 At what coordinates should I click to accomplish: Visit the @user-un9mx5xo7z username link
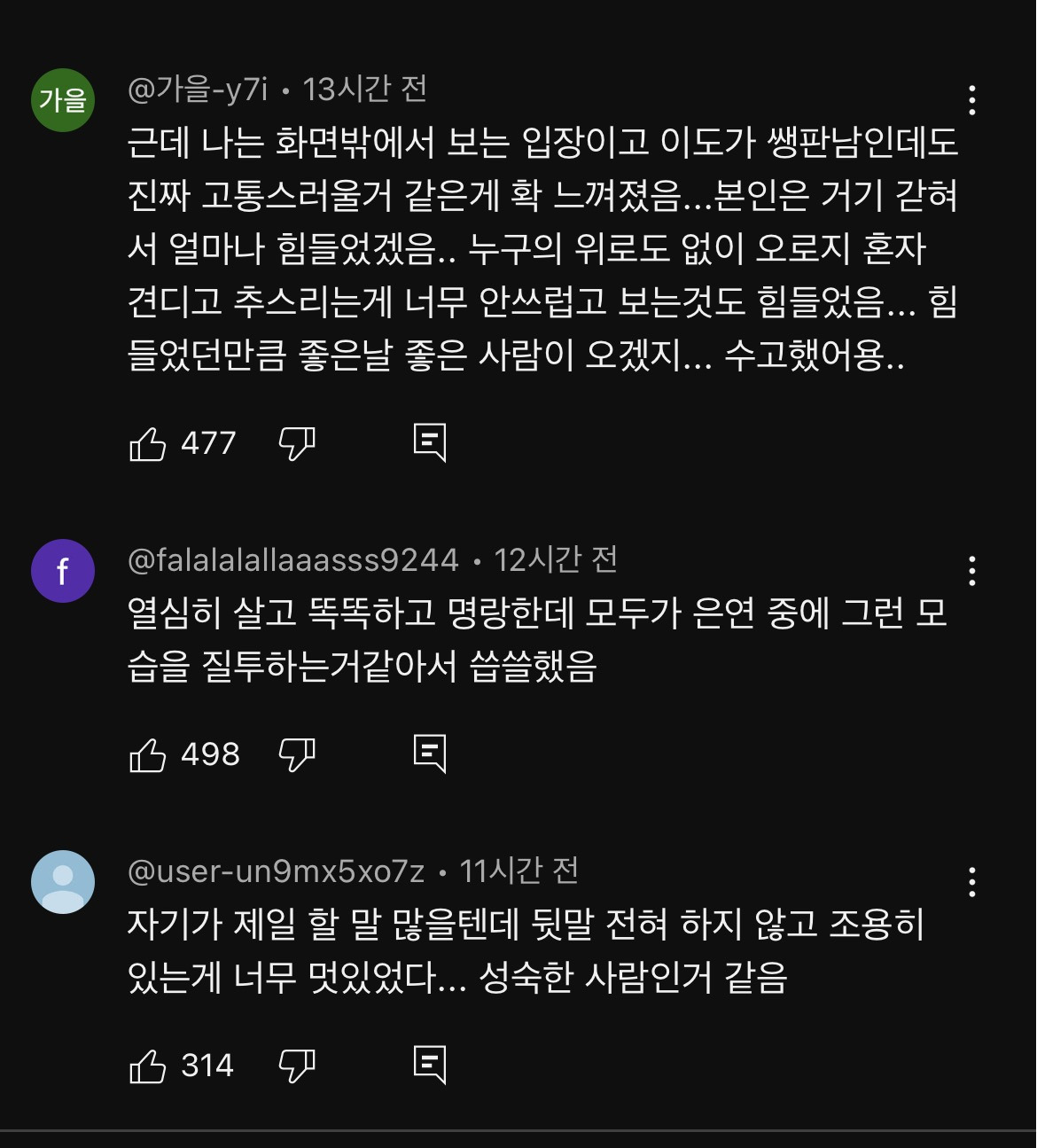(x=277, y=871)
